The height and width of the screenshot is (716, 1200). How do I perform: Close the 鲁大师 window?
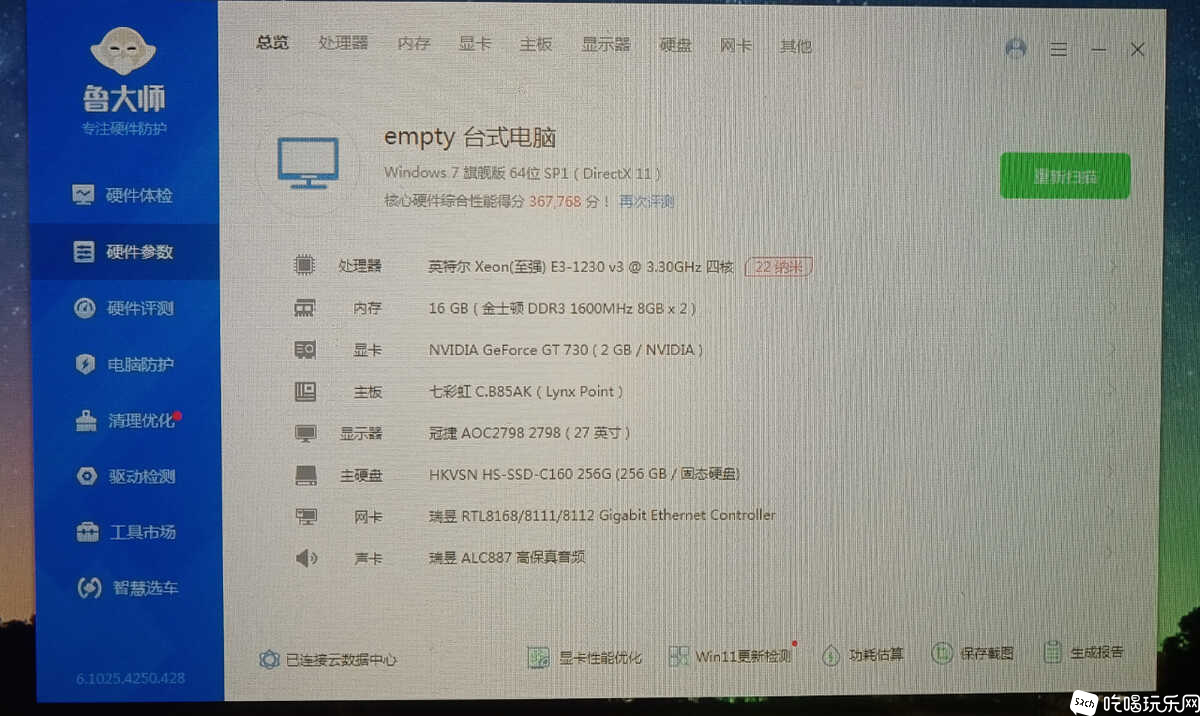(x=1137, y=49)
